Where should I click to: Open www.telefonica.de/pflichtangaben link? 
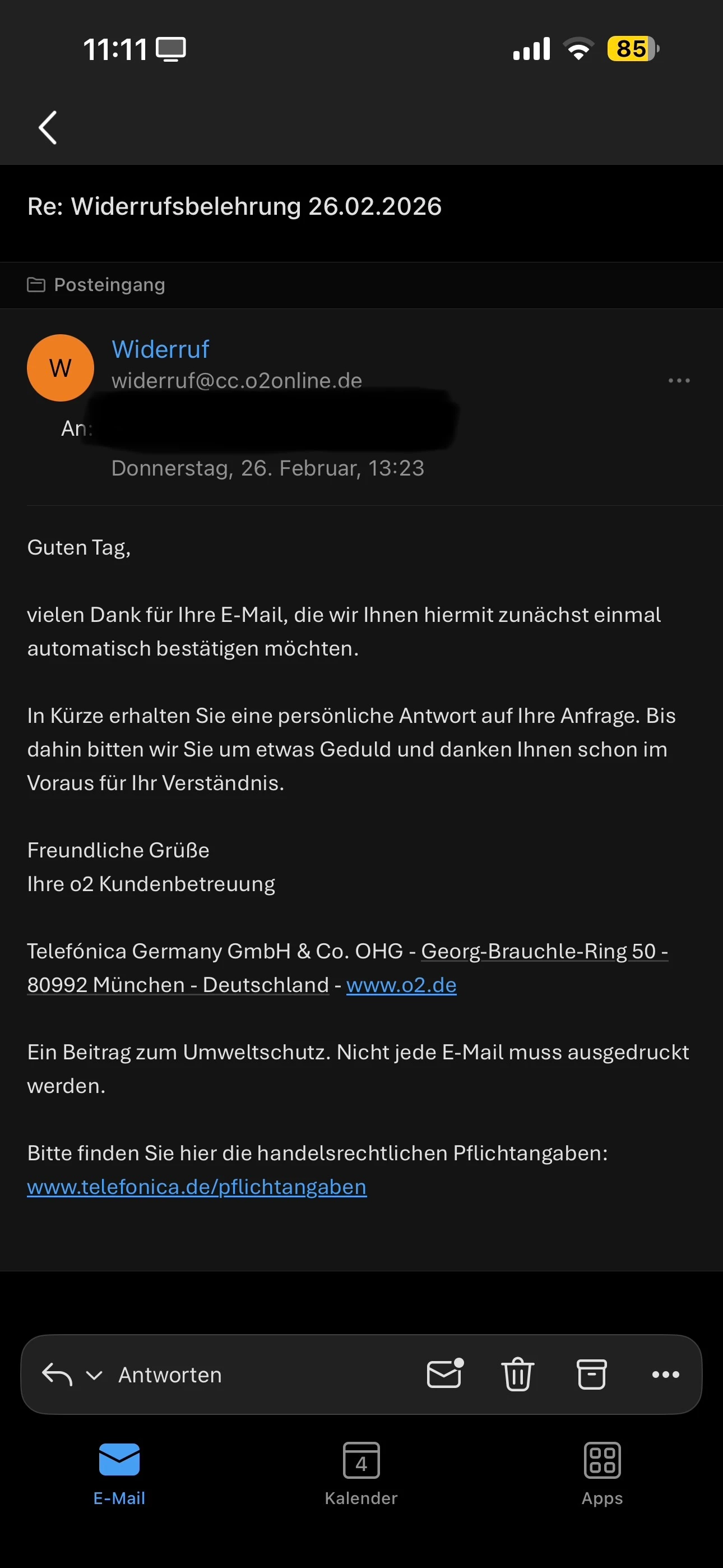(x=197, y=1188)
